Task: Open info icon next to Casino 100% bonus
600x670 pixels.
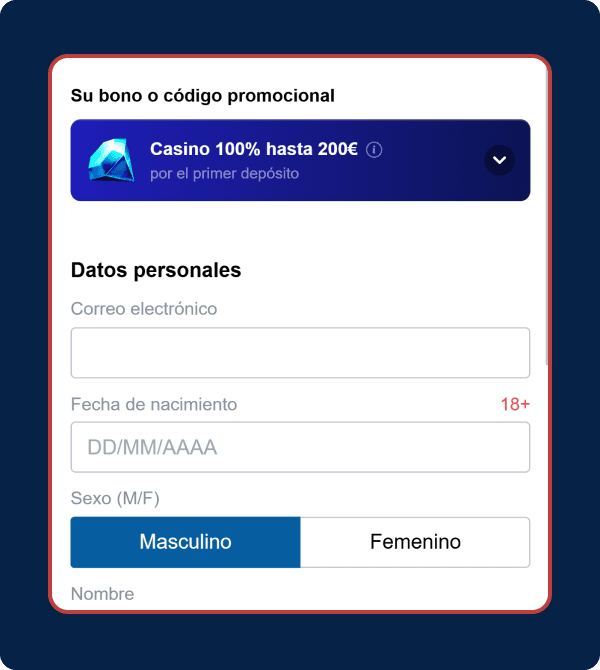Action: [375, 150]
